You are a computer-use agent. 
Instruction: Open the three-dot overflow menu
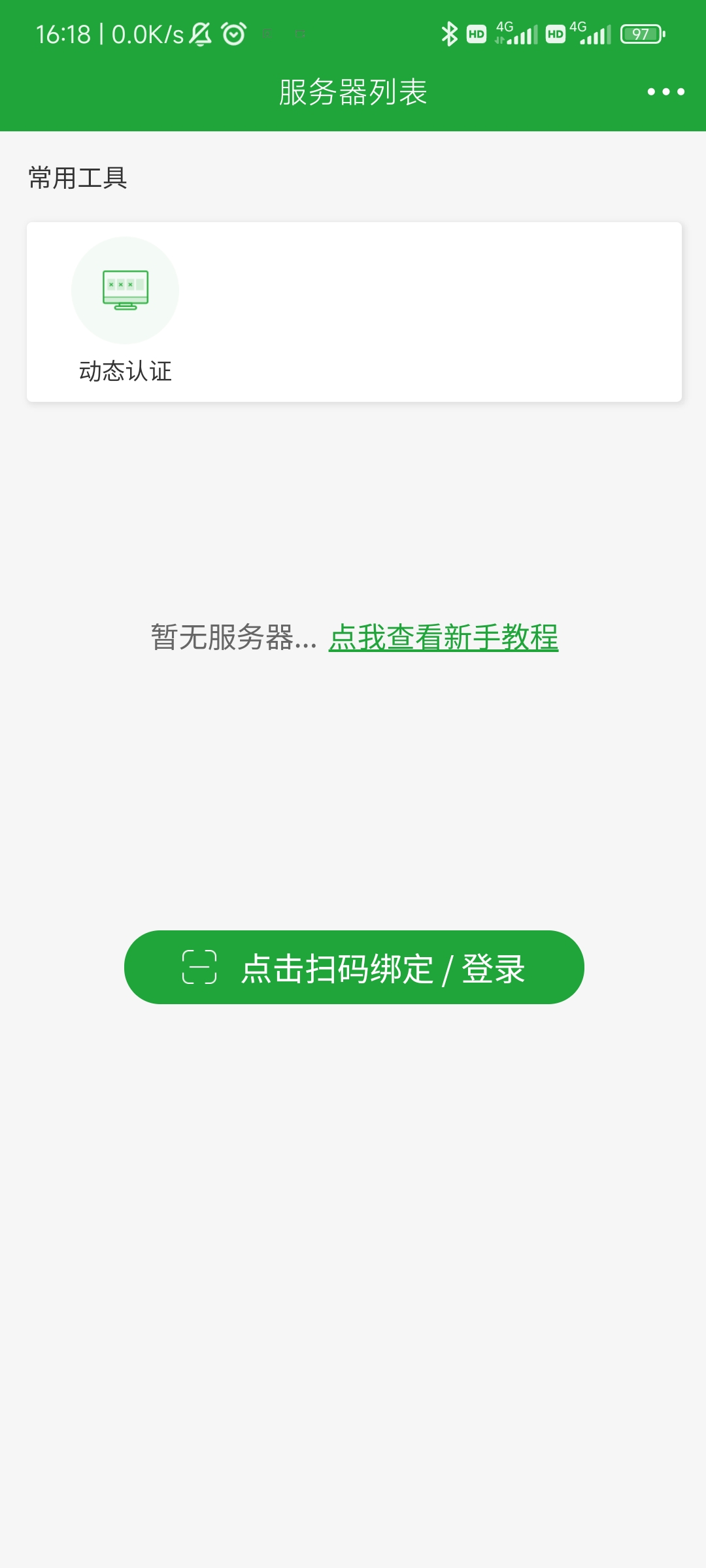(x=665, y=92)
